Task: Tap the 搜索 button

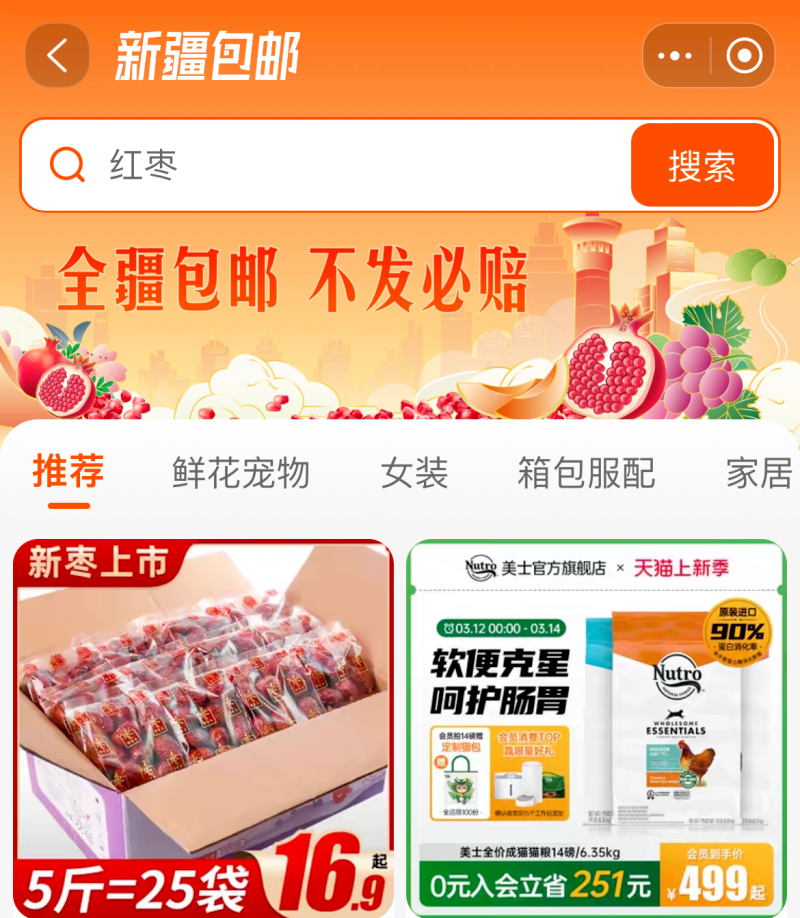Action: click(x=702, y=165)
